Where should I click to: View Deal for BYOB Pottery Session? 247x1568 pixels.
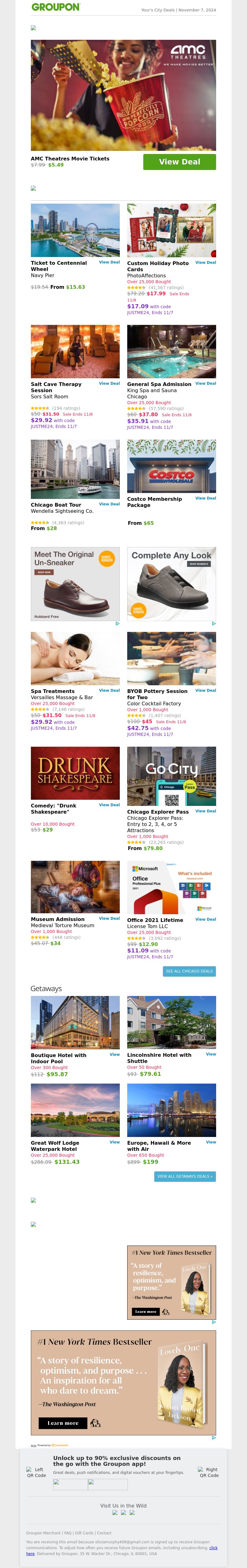click(206, 690)
